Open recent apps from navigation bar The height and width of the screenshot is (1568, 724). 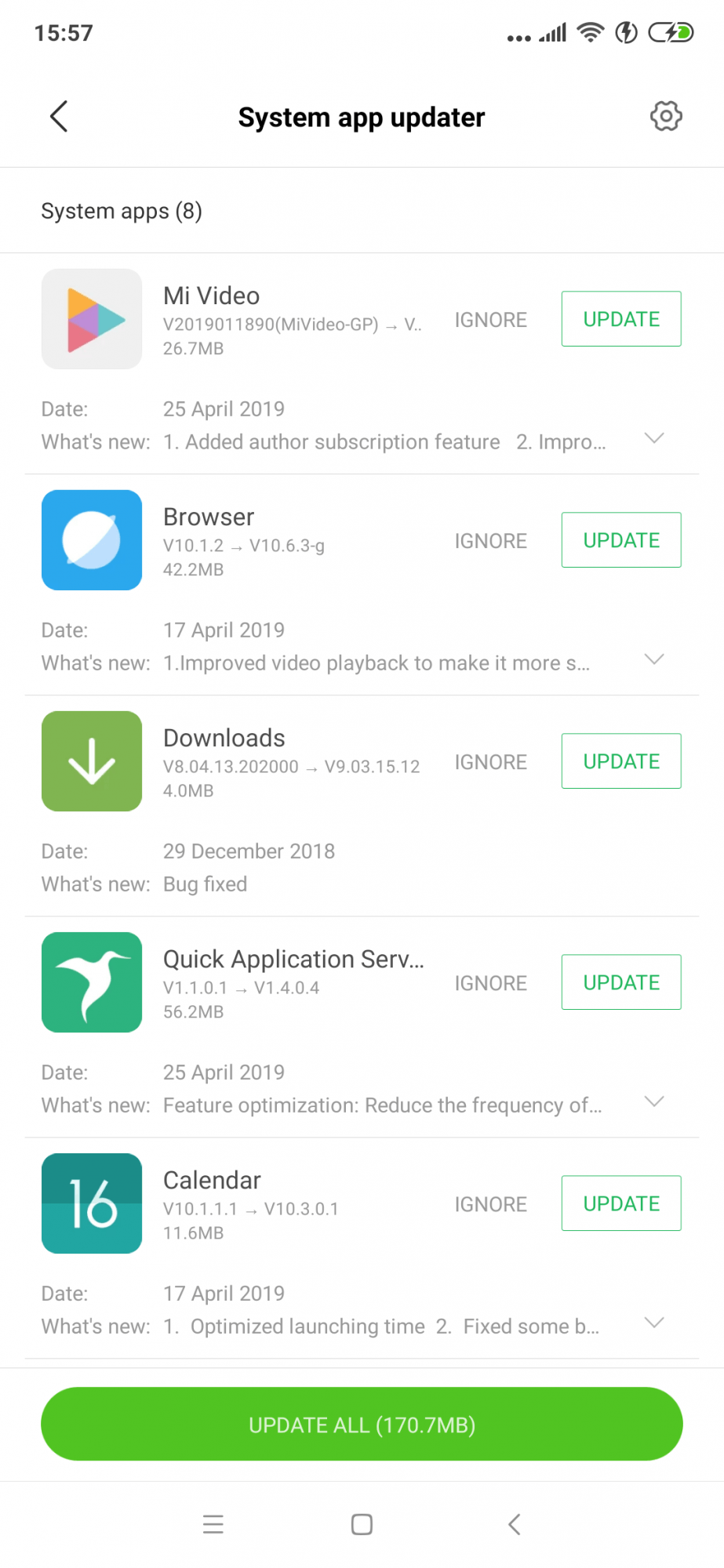pyautogui.click(x=213, y=1524)
